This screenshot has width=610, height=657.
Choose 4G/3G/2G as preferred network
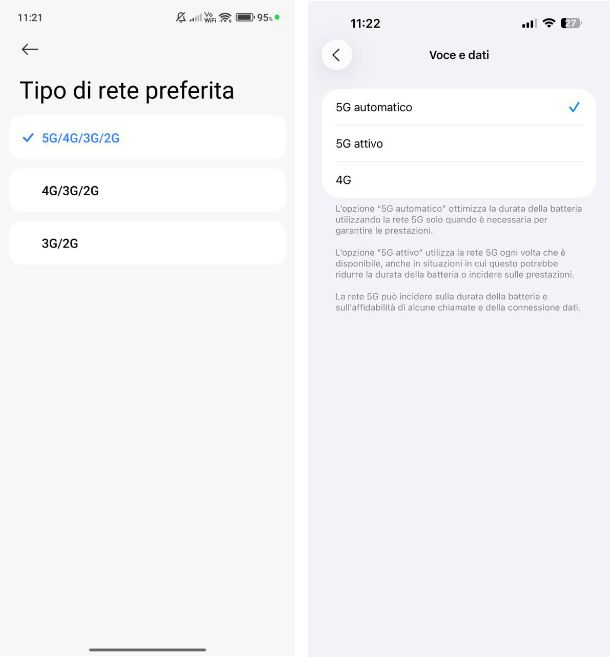(147, 190)
